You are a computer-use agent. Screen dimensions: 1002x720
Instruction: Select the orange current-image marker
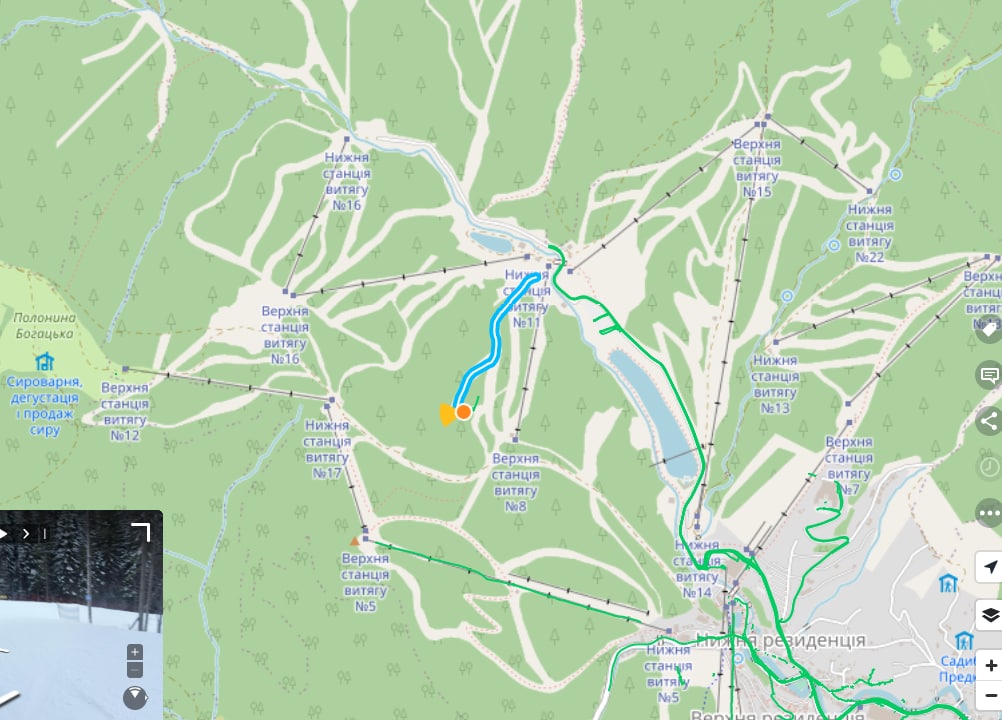pos(463,412)
